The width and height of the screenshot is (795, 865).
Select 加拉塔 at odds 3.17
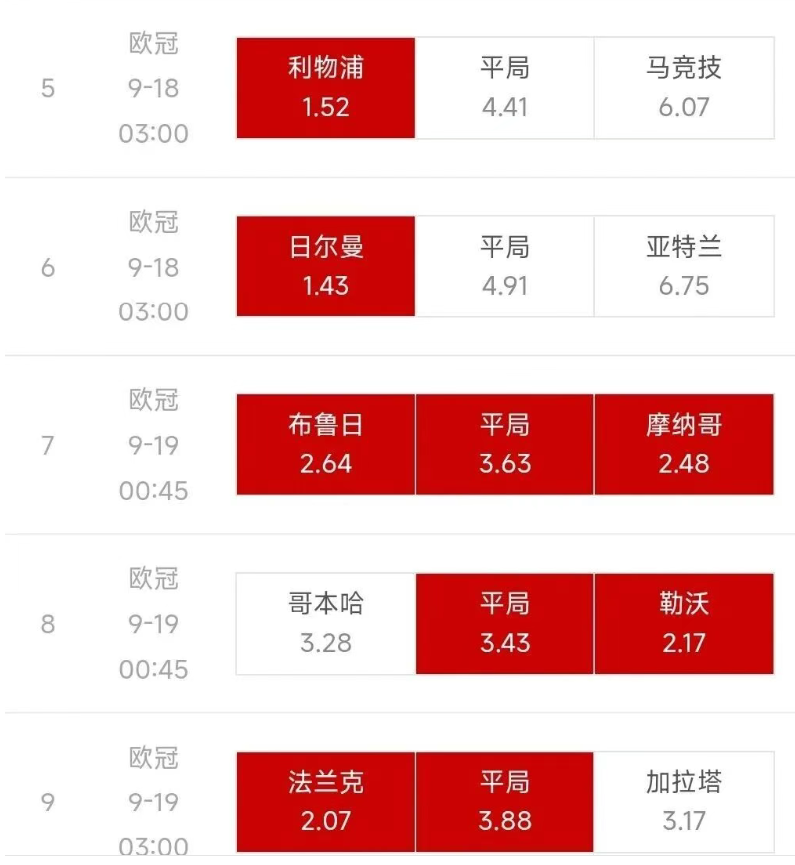[684, 801]
